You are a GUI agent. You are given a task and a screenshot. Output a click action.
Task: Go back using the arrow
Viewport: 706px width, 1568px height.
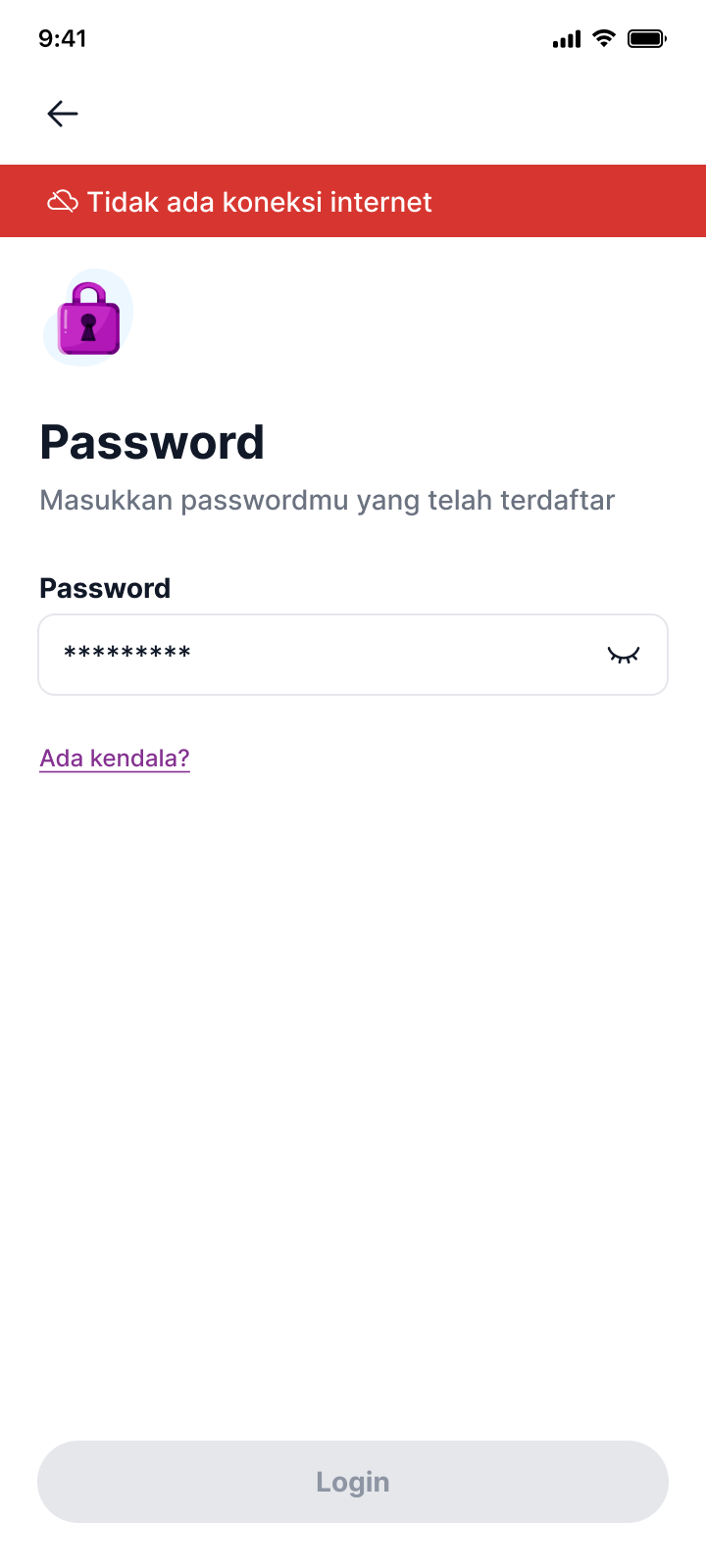(63, 114)
